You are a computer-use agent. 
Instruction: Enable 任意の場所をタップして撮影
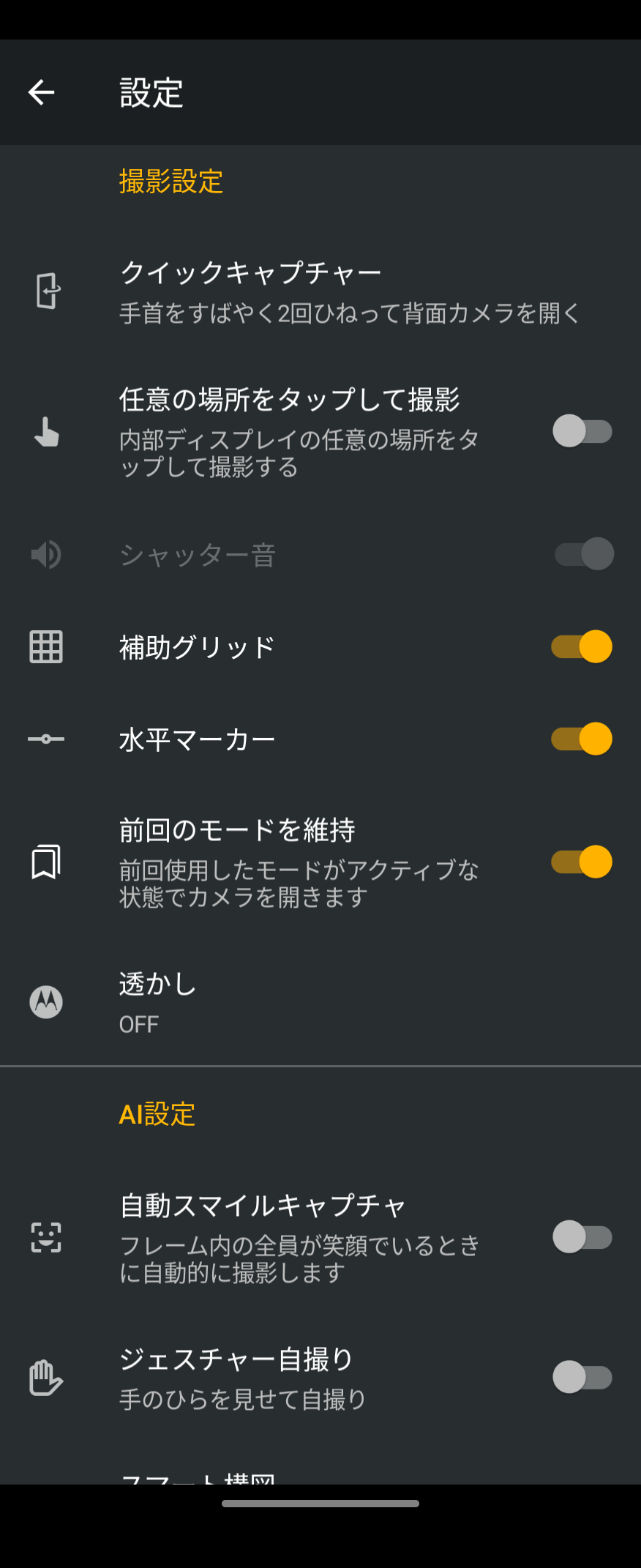582,431
